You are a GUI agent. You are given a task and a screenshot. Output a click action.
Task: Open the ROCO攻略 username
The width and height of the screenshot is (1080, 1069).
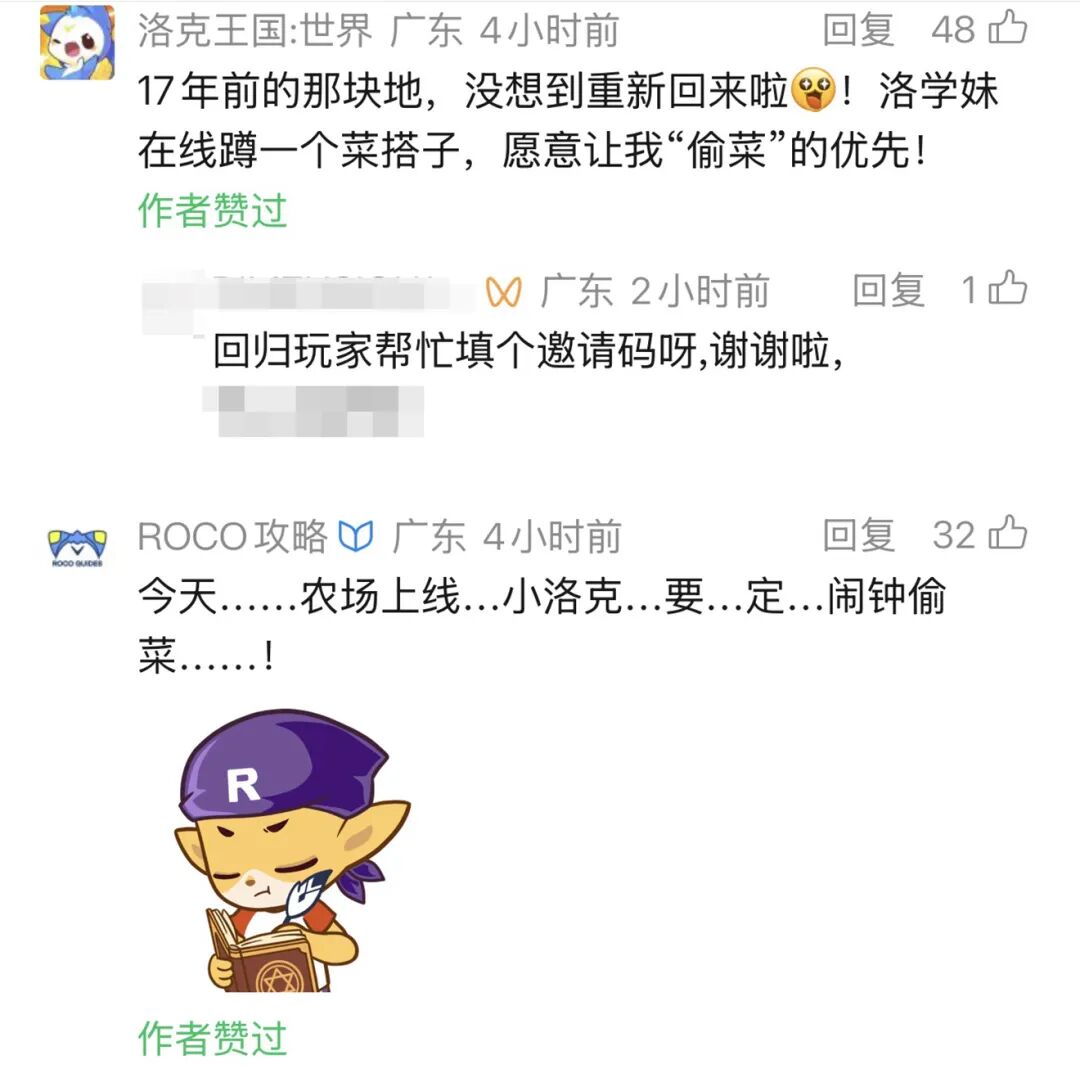point(232,537)
